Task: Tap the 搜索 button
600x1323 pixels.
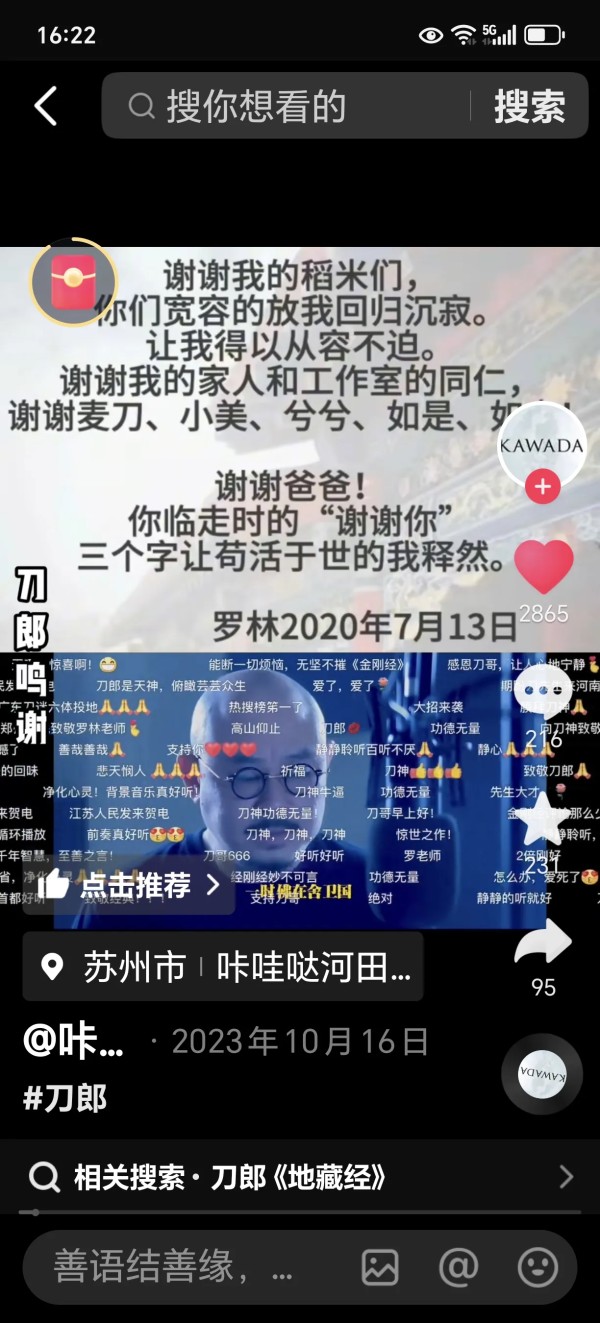Action: tap(529, 106)
